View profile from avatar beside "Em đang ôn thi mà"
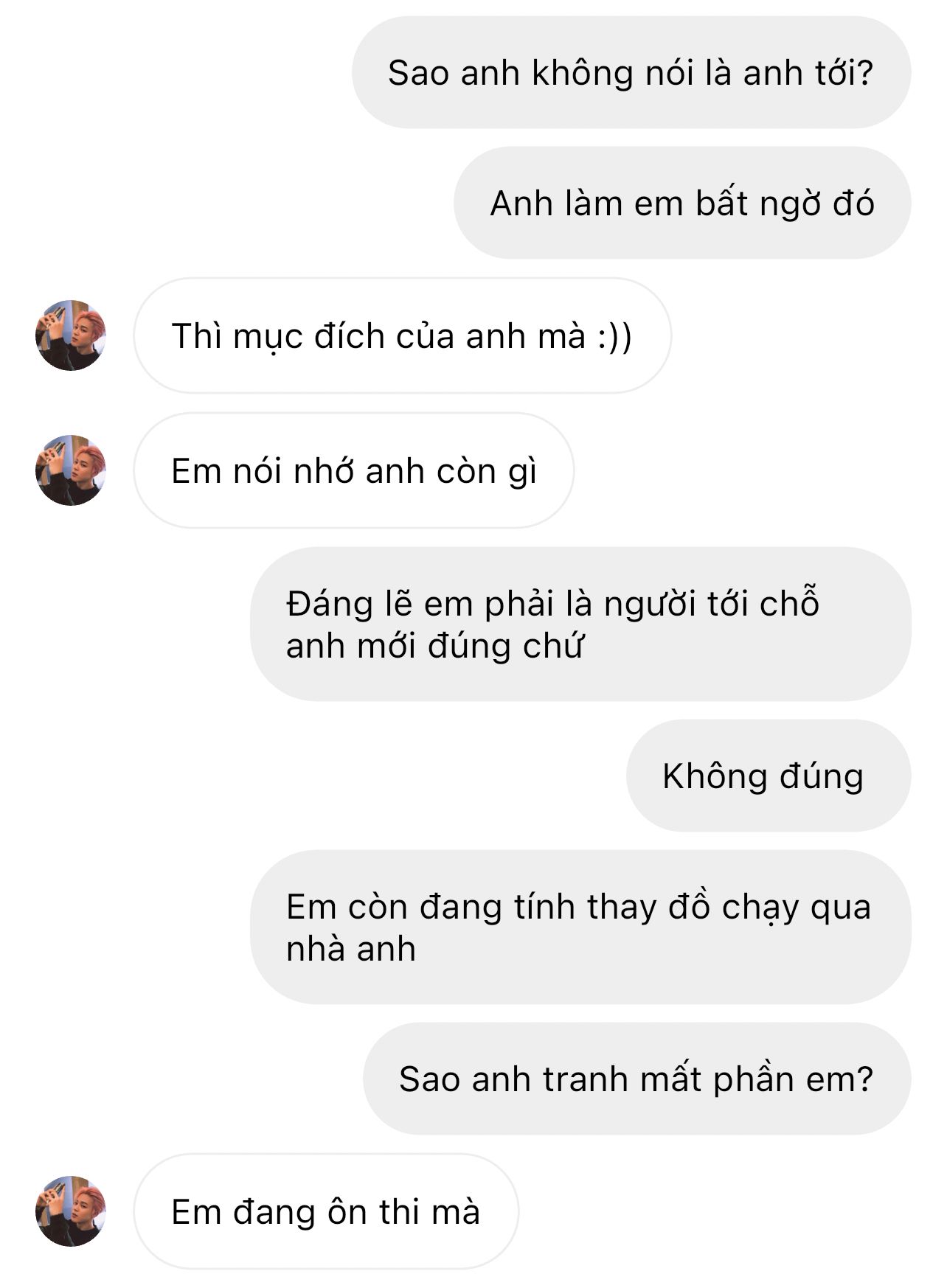947x1288 pixels. point(71,1211)
